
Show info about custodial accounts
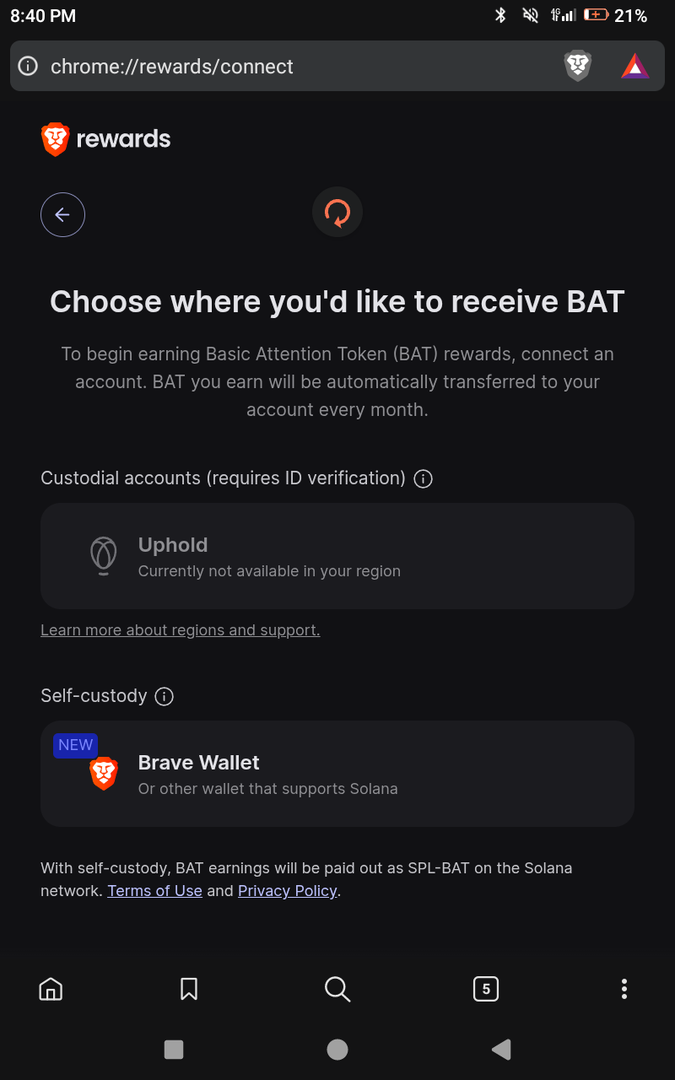click(x=423, y=479)
